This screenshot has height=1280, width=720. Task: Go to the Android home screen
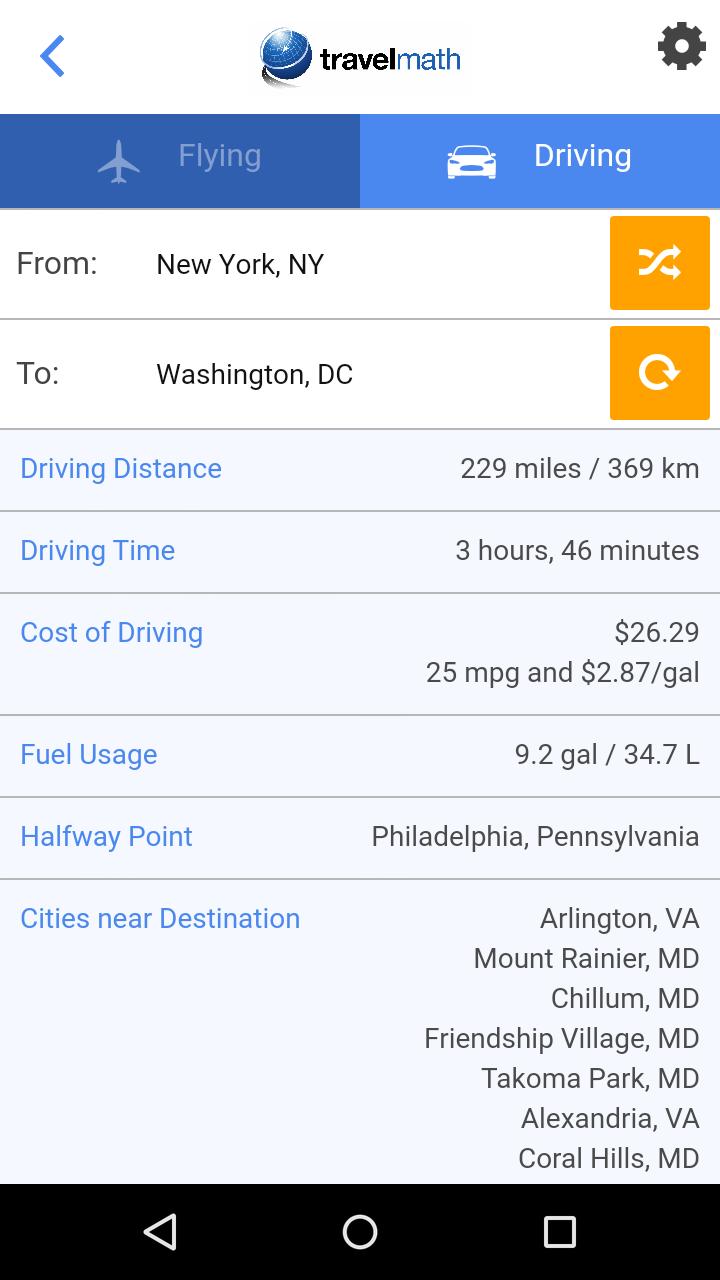pyautogui.click(x=360, y=1232)
